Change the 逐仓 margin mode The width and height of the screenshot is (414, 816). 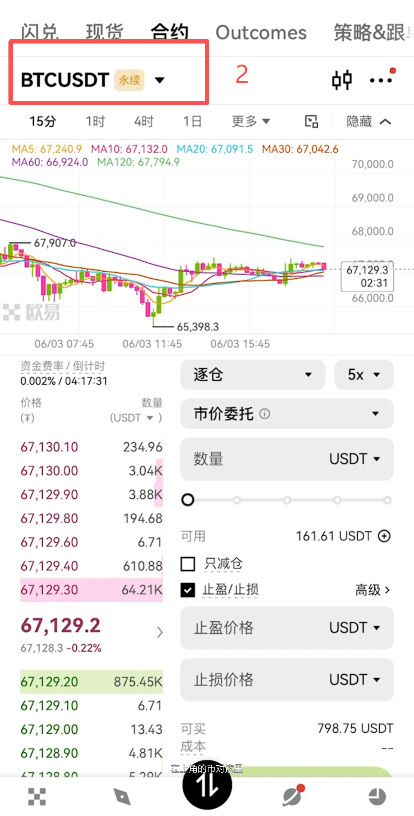pyautogui.click(x=253, y=375)
